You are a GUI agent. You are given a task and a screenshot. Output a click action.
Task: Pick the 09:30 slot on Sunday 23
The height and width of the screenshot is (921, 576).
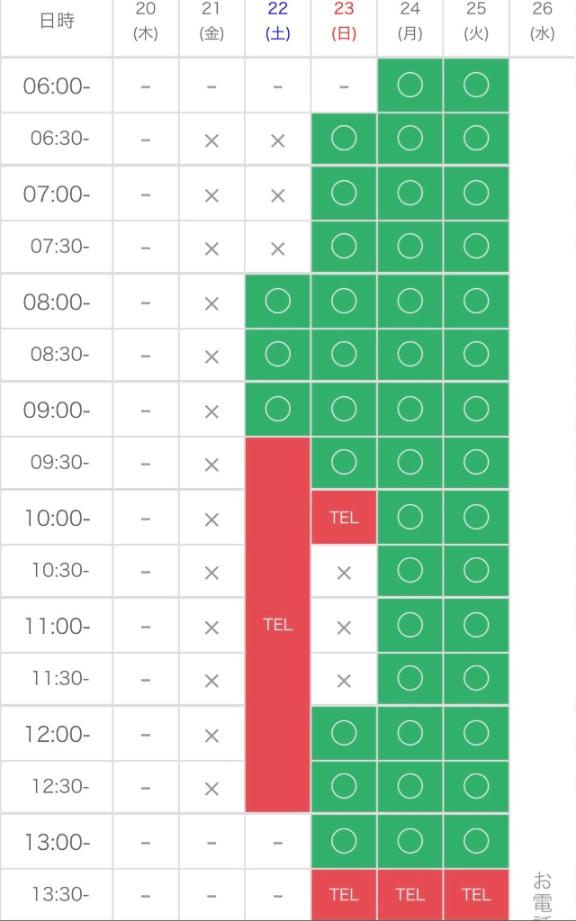pos(343,463)
